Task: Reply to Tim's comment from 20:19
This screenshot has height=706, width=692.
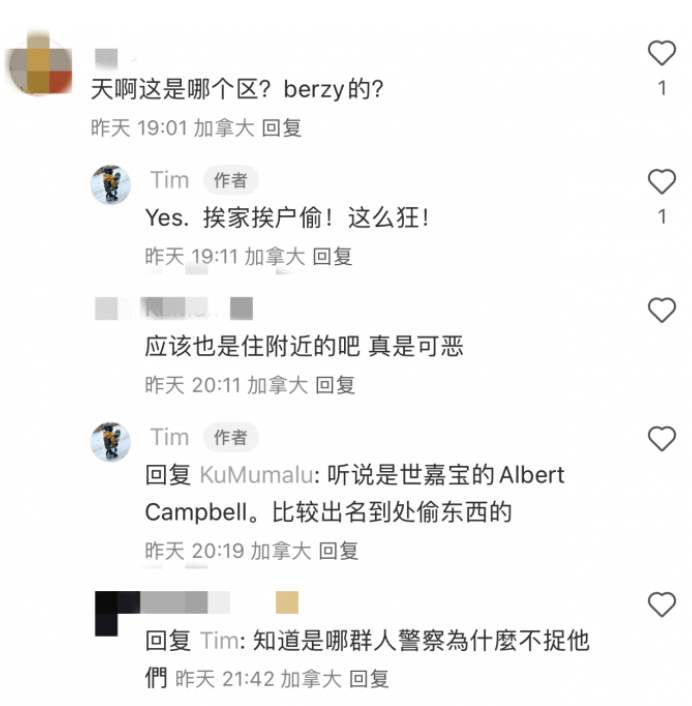Action: point(338,551)
